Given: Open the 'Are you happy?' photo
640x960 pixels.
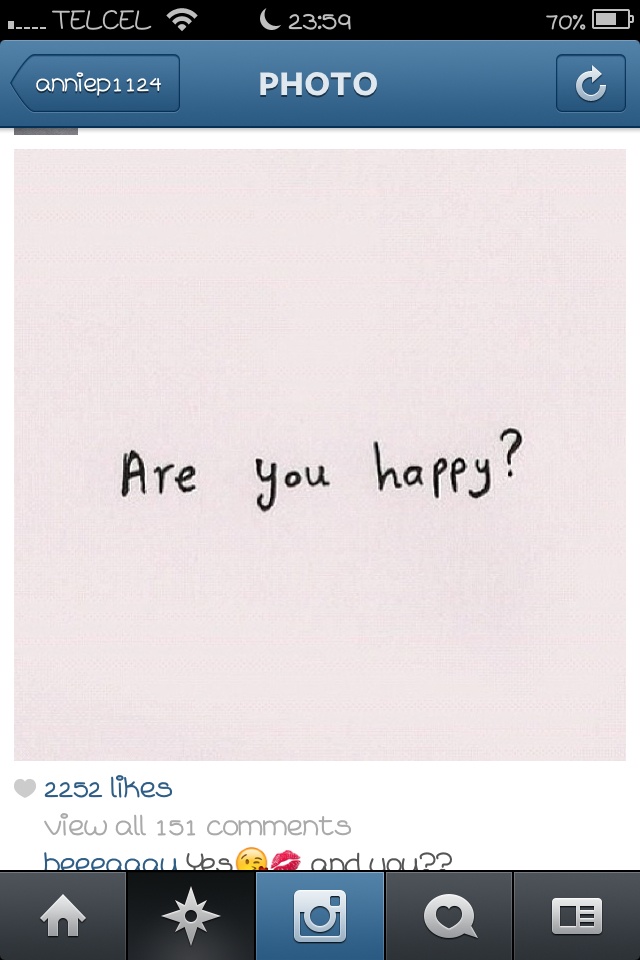Looking at the screenshot, I should [320, 455].
